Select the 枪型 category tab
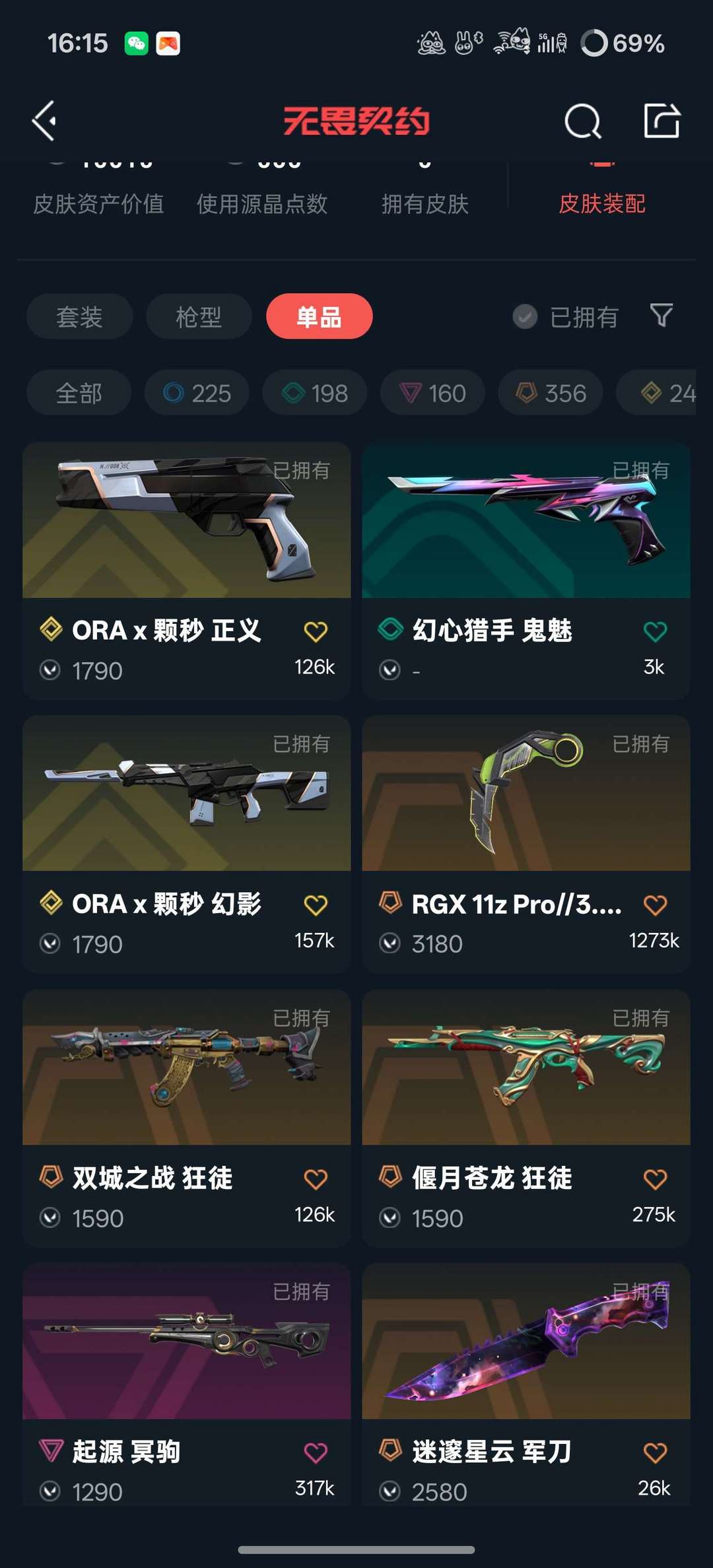The height and width of the screenshot is (1568, 713). [198, 317]
